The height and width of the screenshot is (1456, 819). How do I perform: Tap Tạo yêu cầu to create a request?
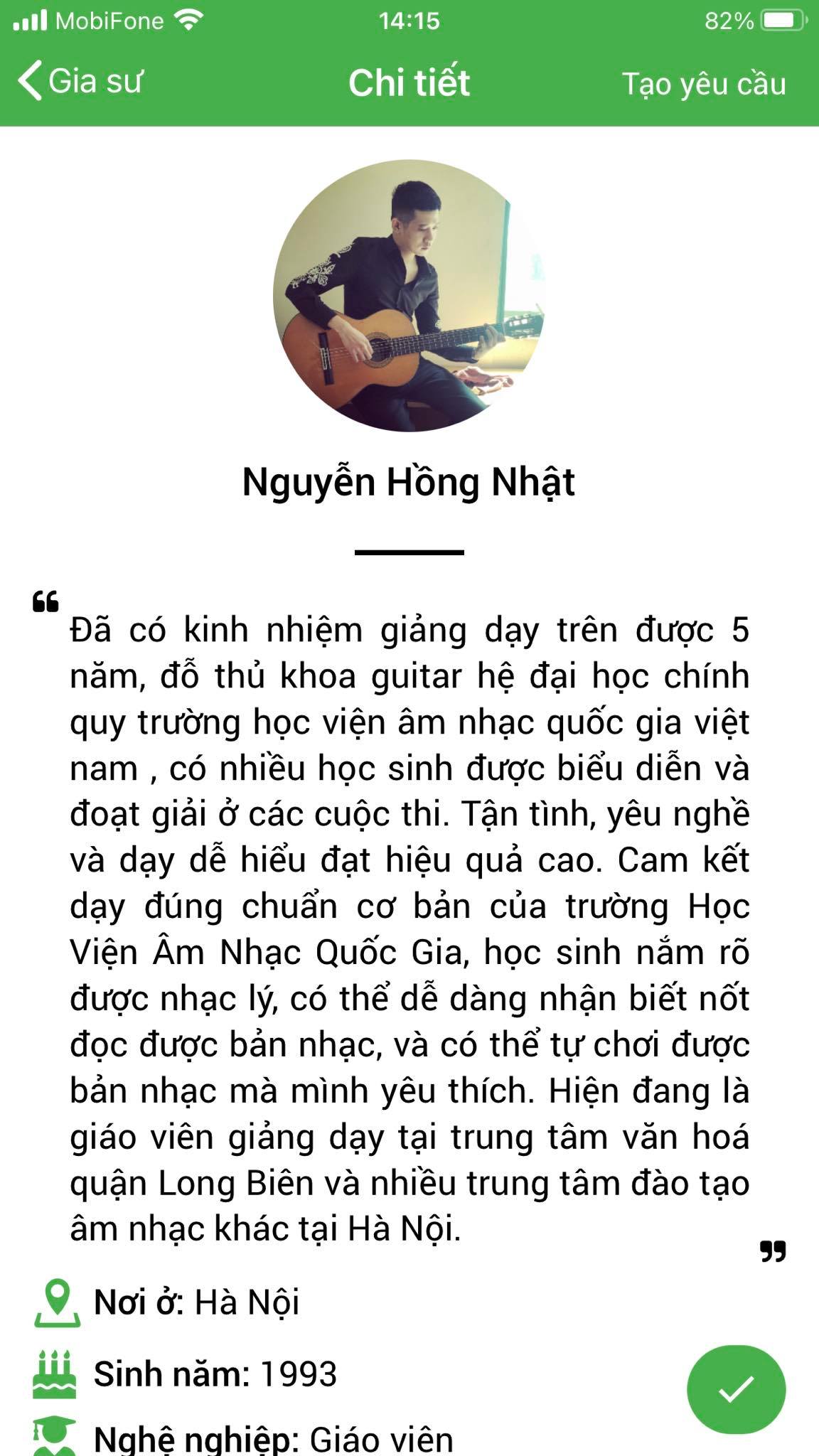coord(704,84)
